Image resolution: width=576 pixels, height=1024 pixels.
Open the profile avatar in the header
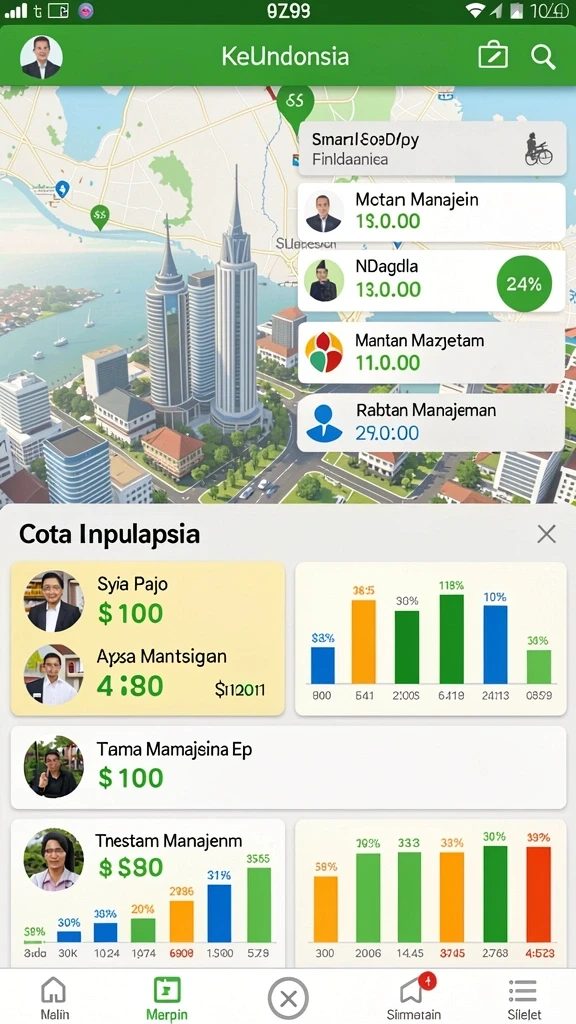pyautogui.click(x=41, y=57)
